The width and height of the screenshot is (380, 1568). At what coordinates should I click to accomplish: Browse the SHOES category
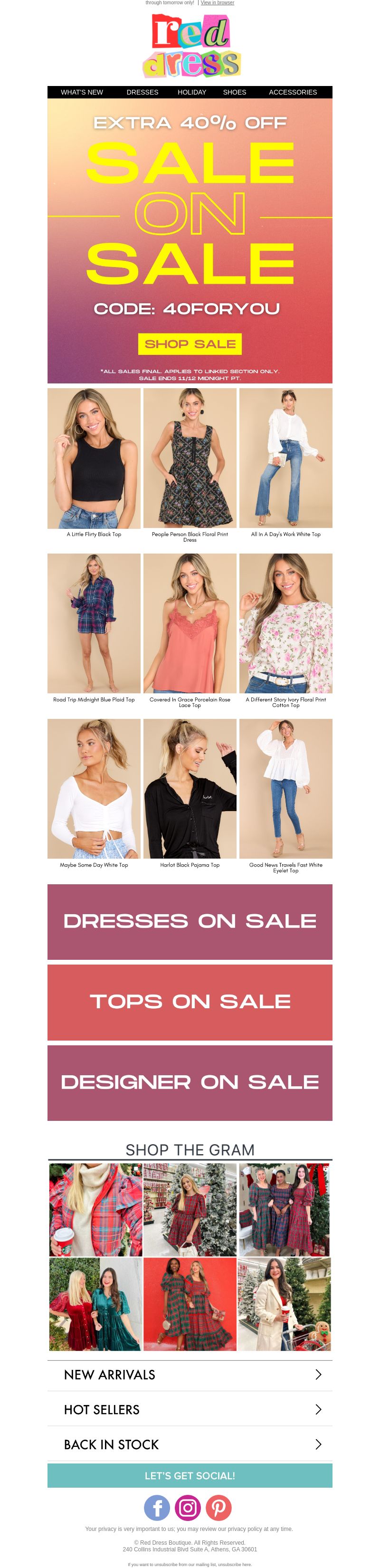point(235,93)
